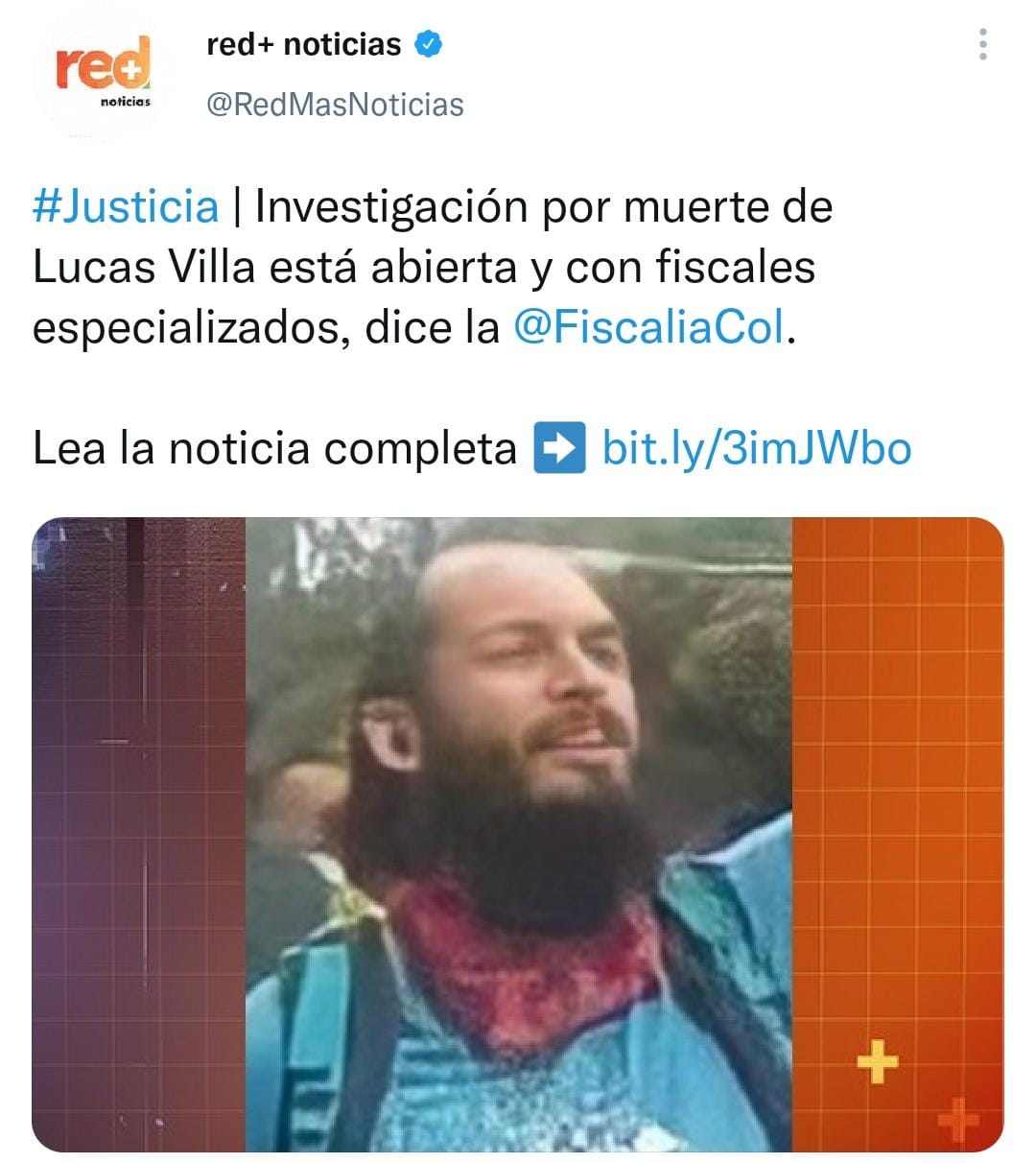Visit the @FiscaliaCol mention
The width and height of the screenshot is (1036, 1163).
click(649, 328)
